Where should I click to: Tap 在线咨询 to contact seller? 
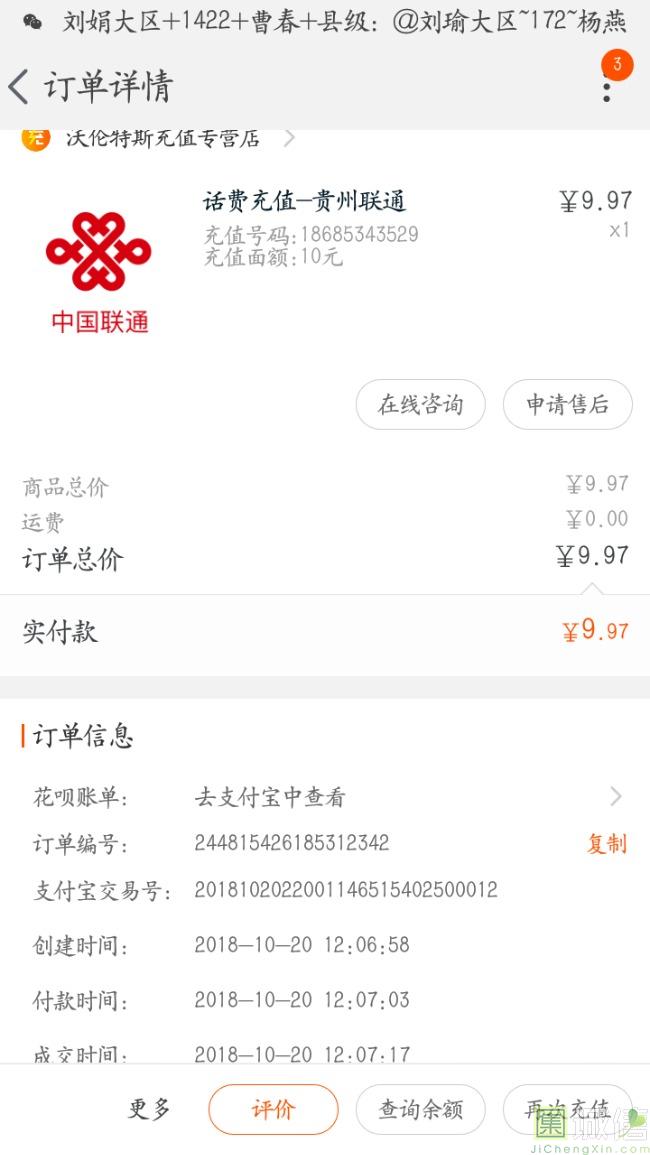[420, 404]
